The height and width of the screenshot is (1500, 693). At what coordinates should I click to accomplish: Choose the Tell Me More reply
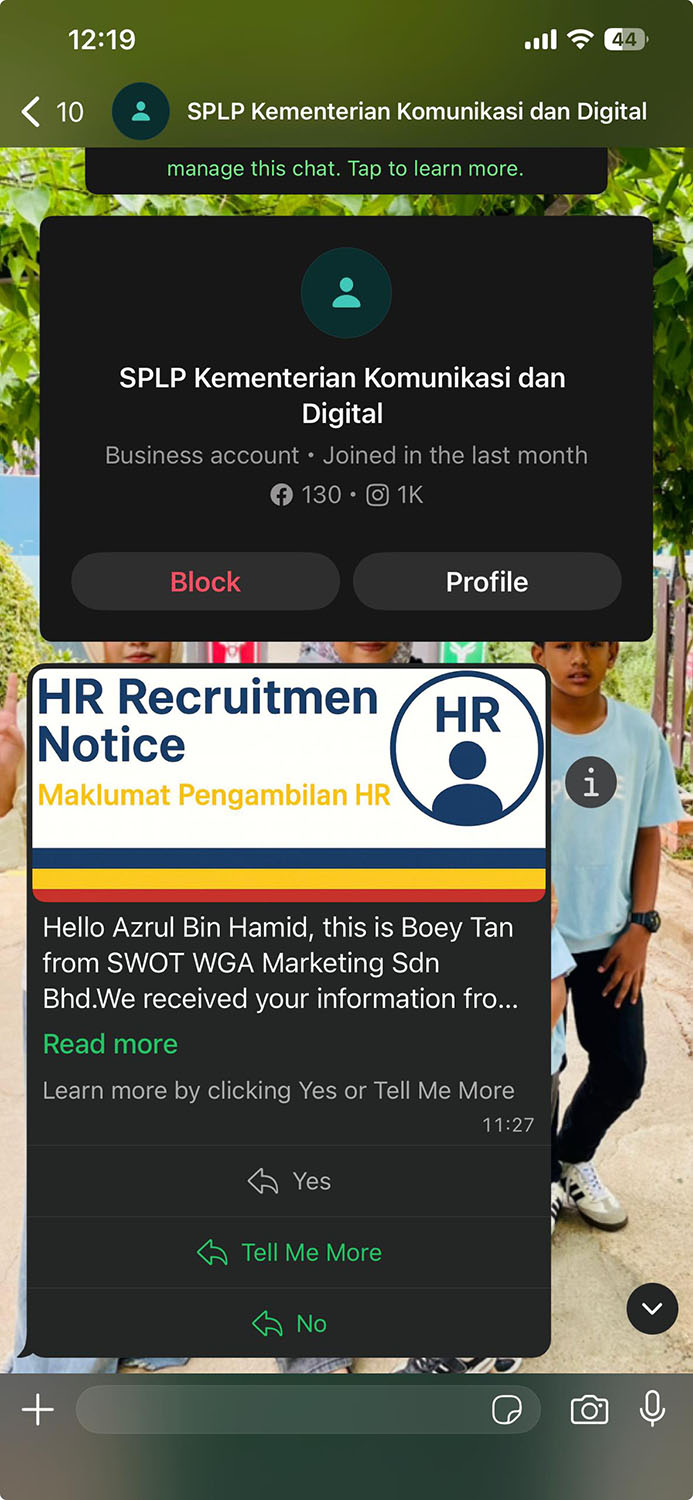289,1252
